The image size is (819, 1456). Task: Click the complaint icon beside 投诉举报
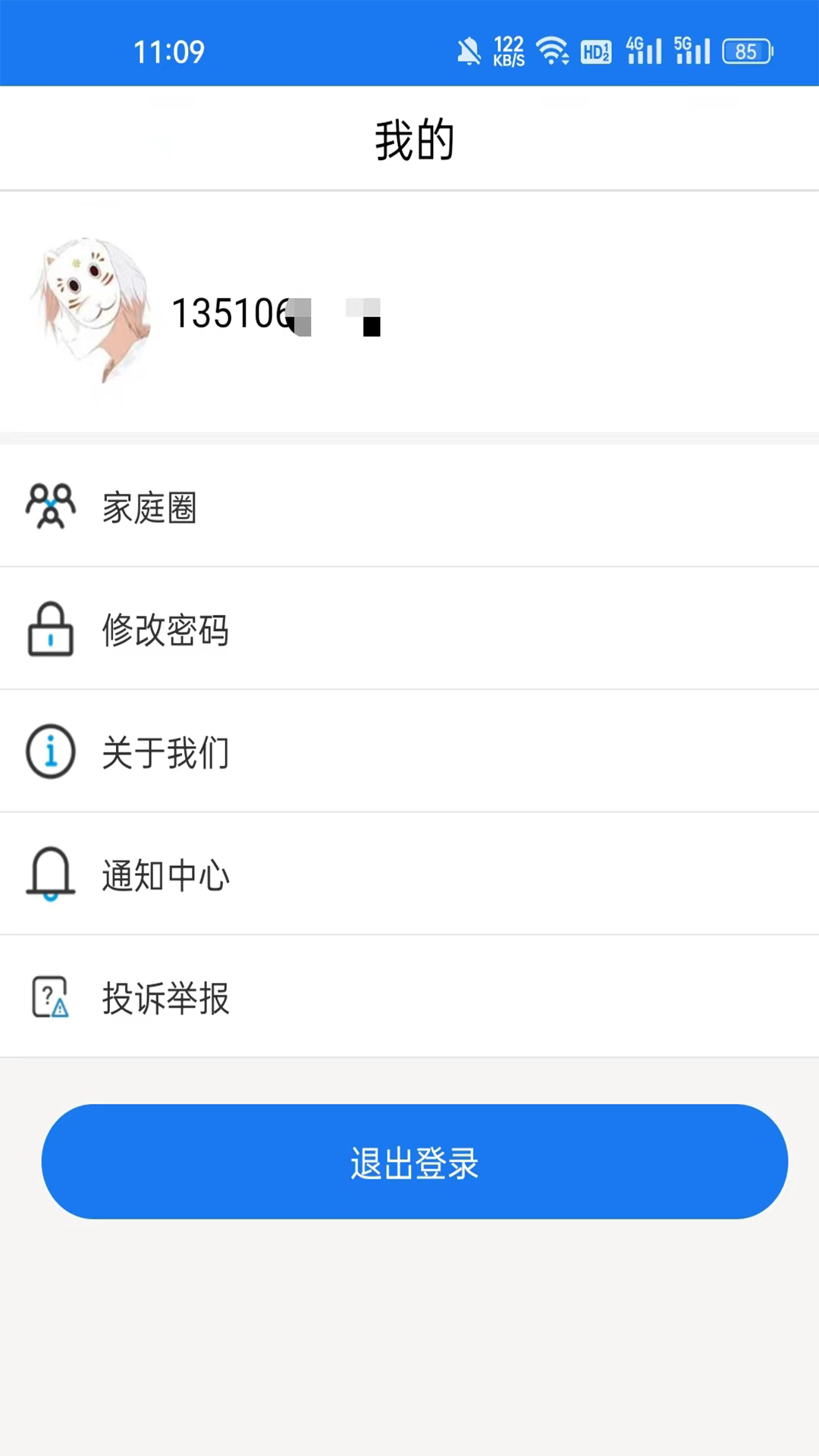tap(50, 997)
